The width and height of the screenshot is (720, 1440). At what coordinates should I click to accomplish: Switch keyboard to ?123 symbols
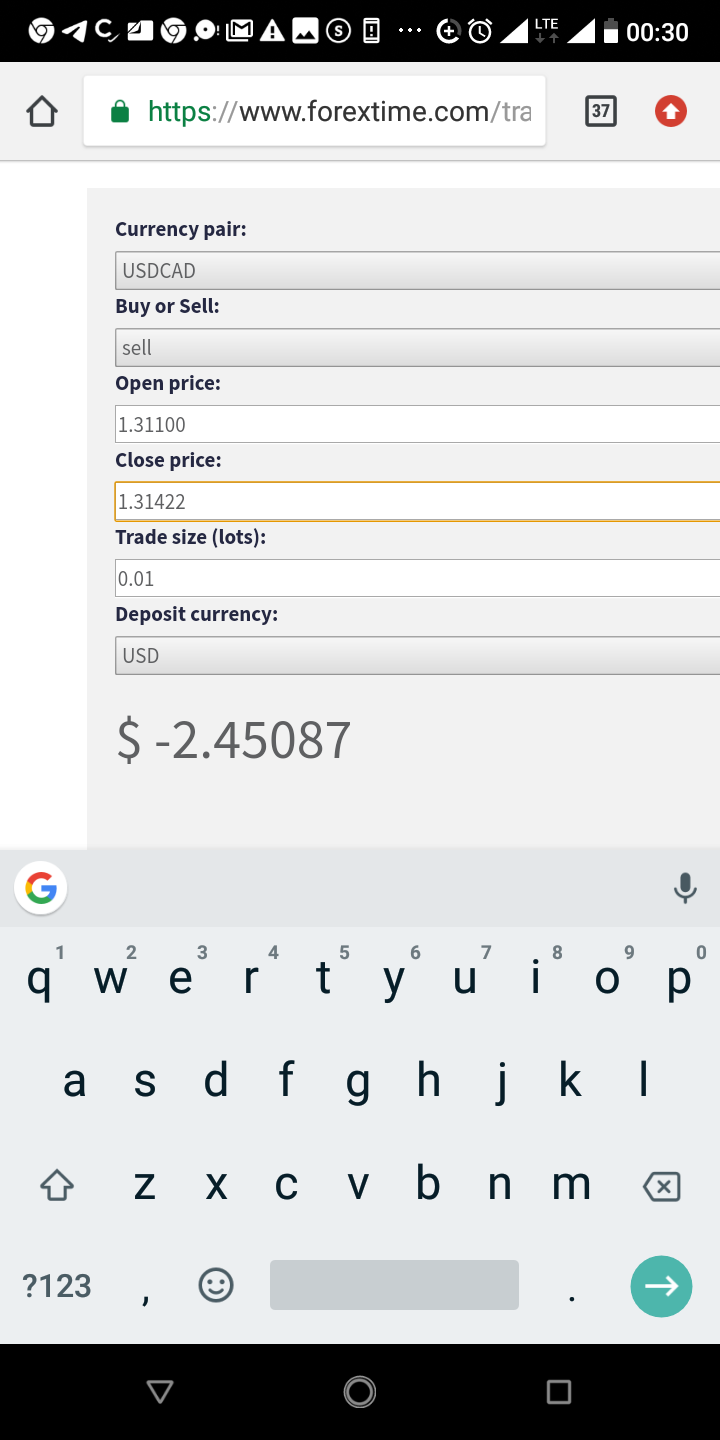(x=57, y=1285)
